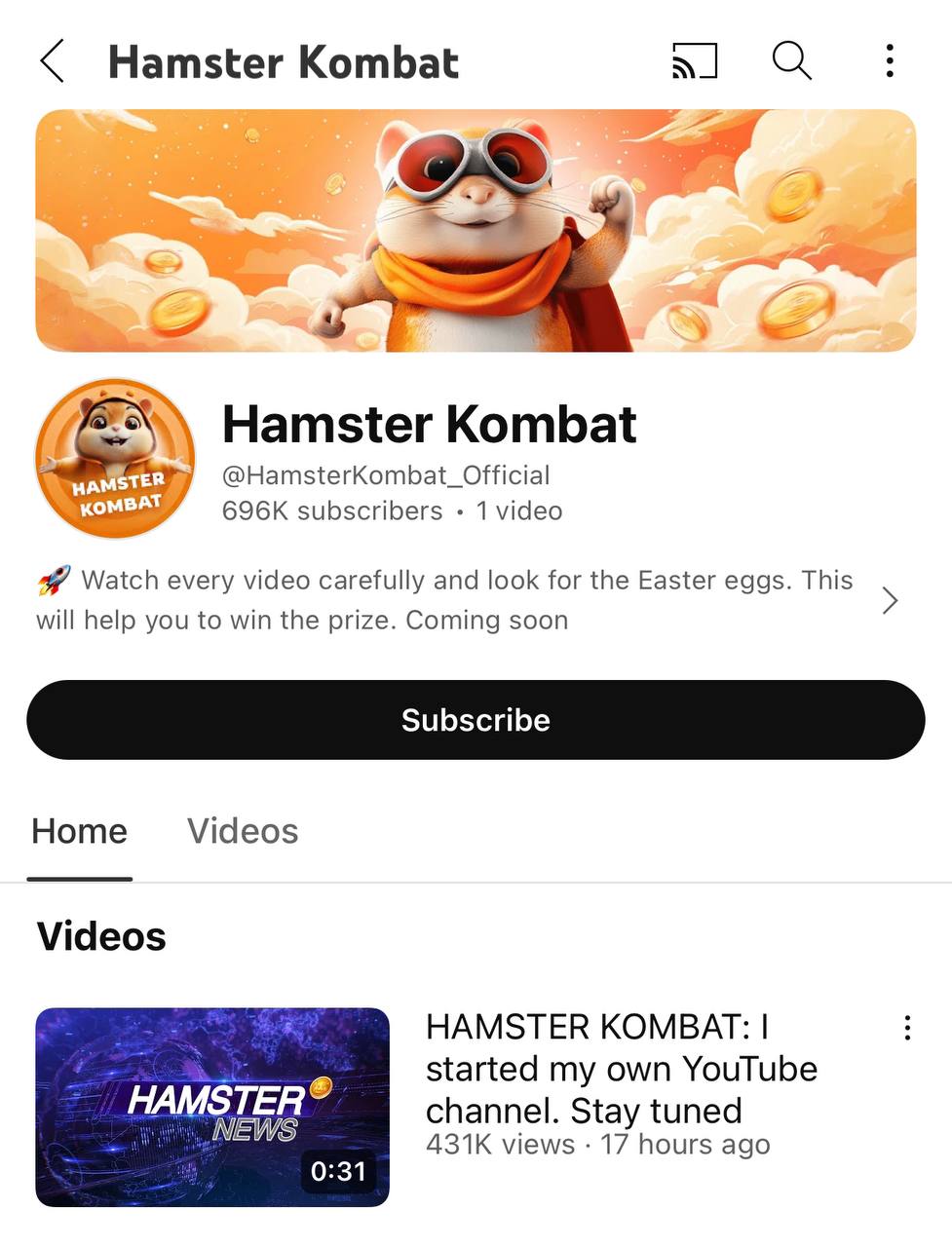Viewport: 952px width, 1247px height.
Task: Play the Hamster News video
Action: click(212, 1107)
